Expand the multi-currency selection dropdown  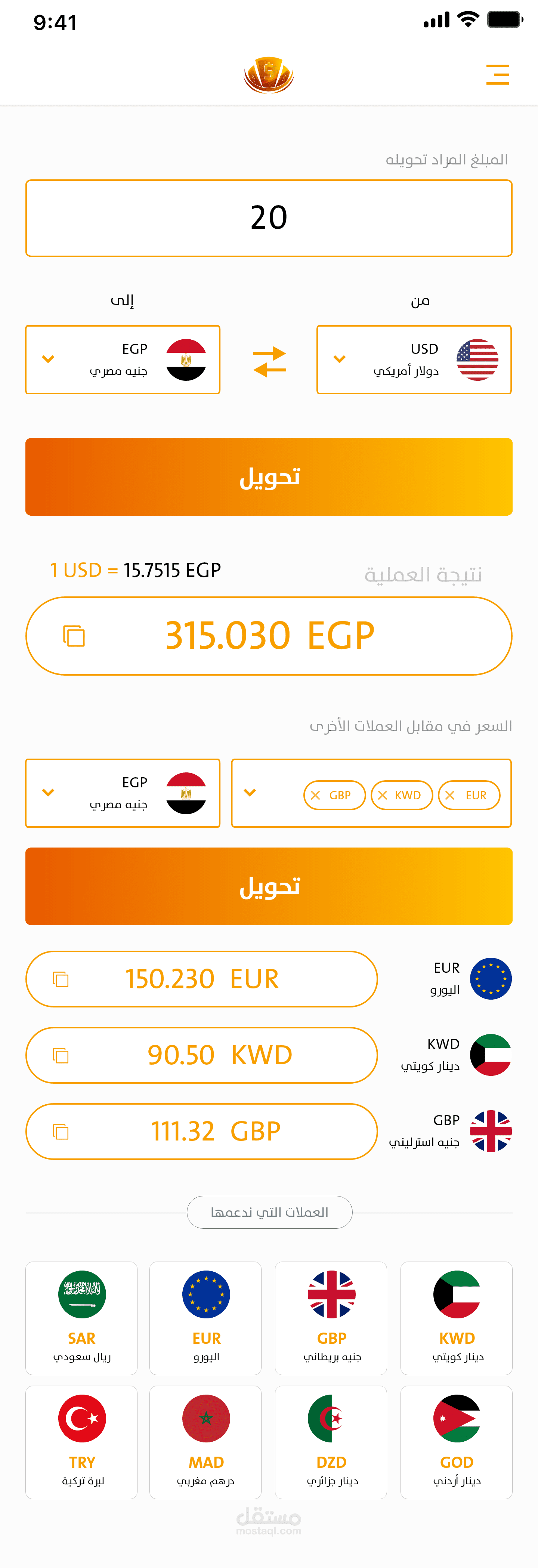pyautogui.click(x=250, y=793)
